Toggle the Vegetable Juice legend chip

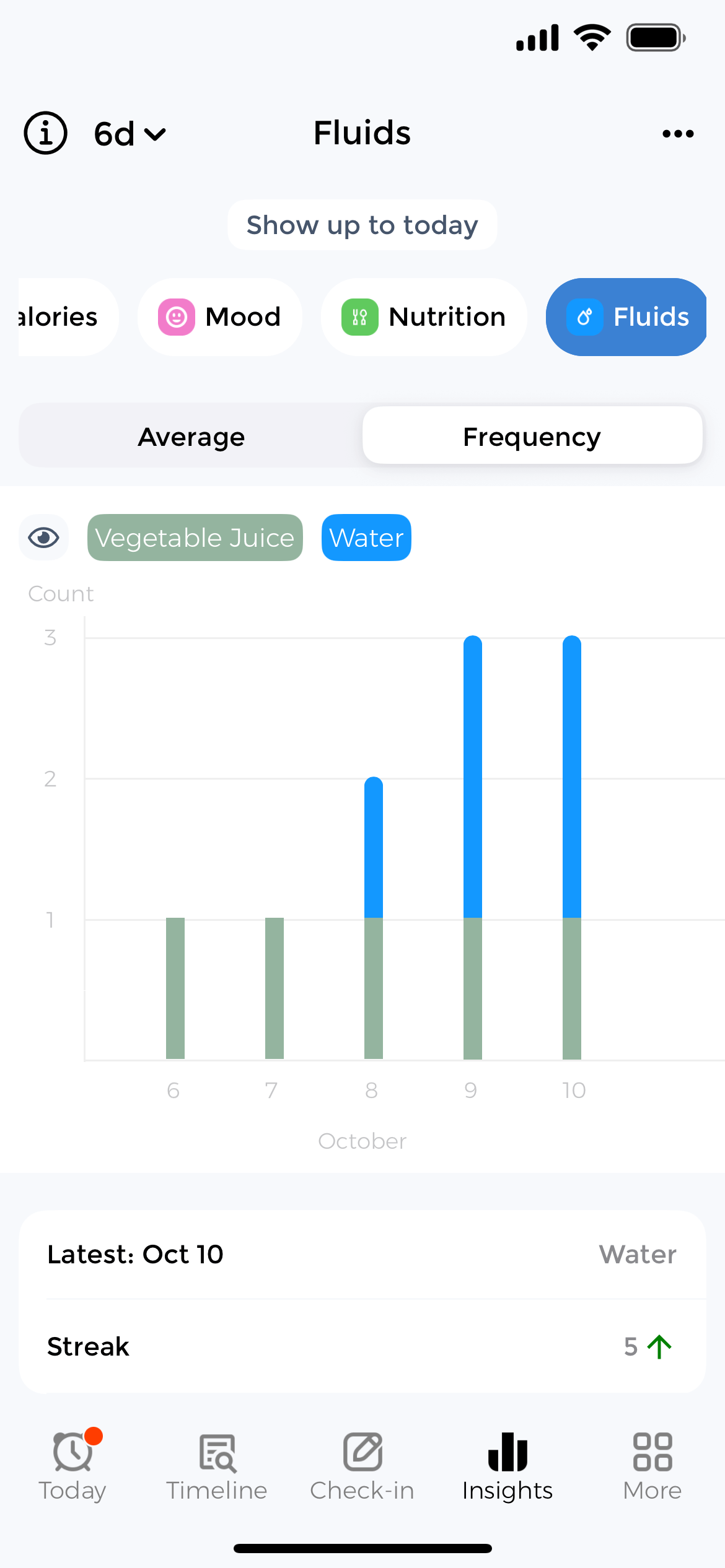pyautogui.click(x=195, y=537)
